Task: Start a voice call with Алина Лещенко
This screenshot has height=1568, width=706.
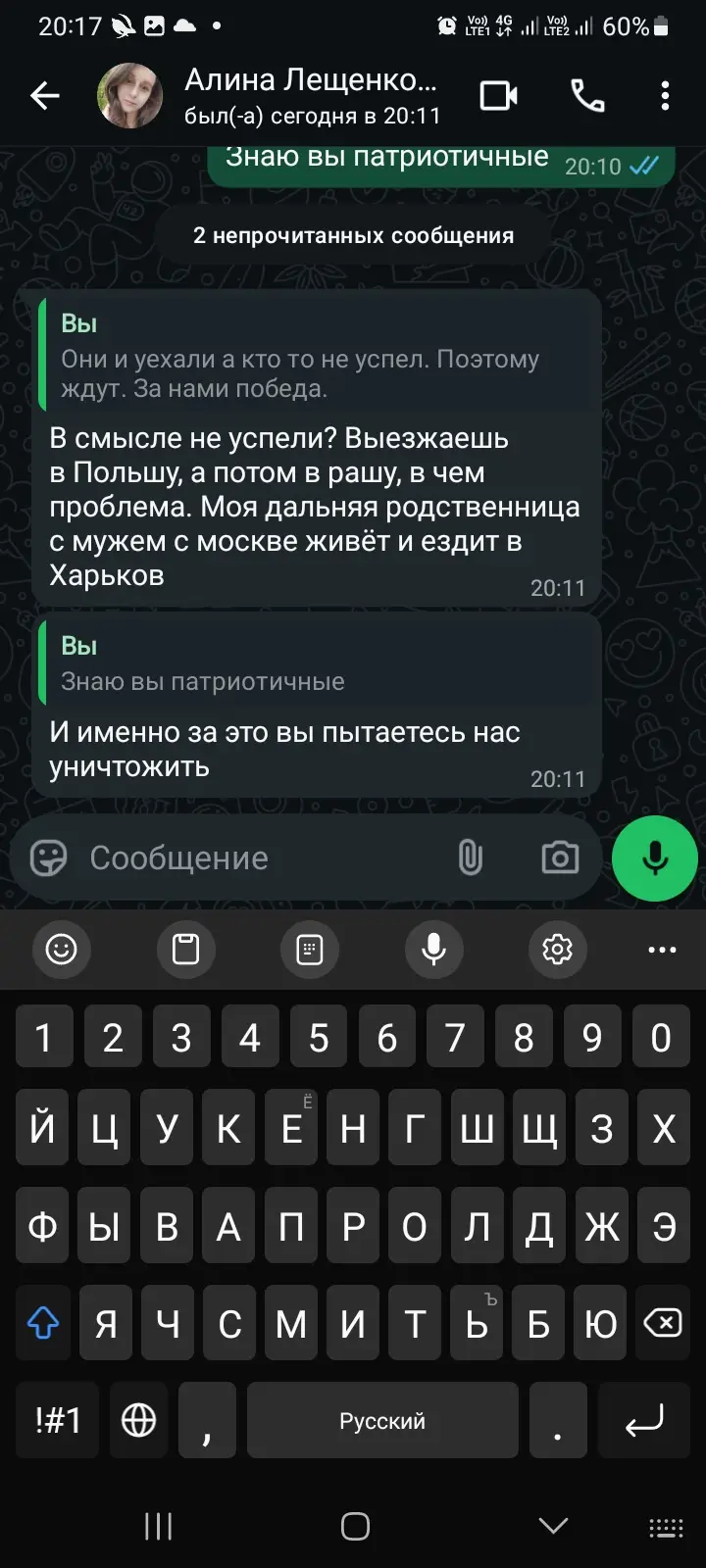Action: point(587,96)
